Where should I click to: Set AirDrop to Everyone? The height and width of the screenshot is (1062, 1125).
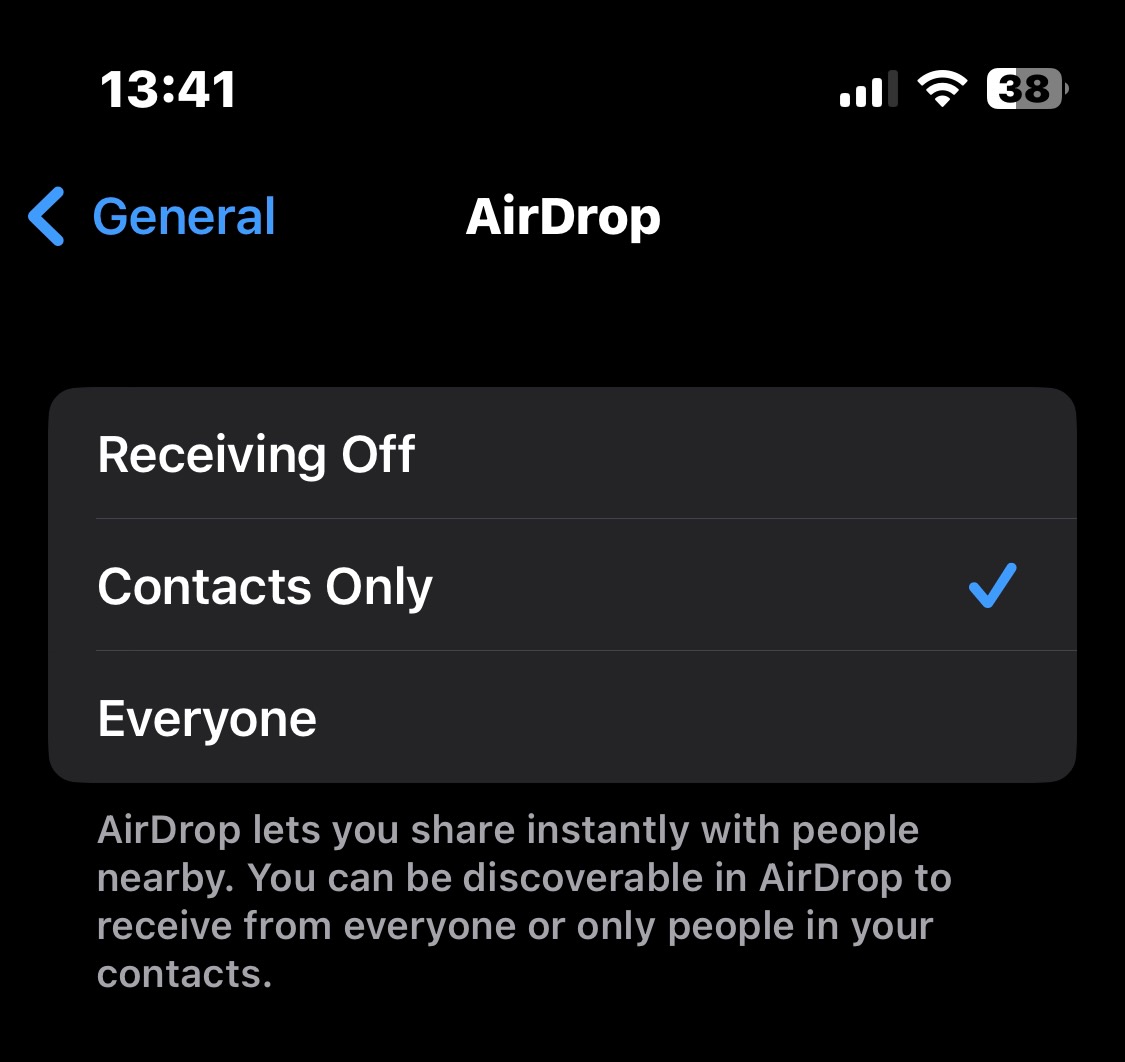click(x=562, y=718)
